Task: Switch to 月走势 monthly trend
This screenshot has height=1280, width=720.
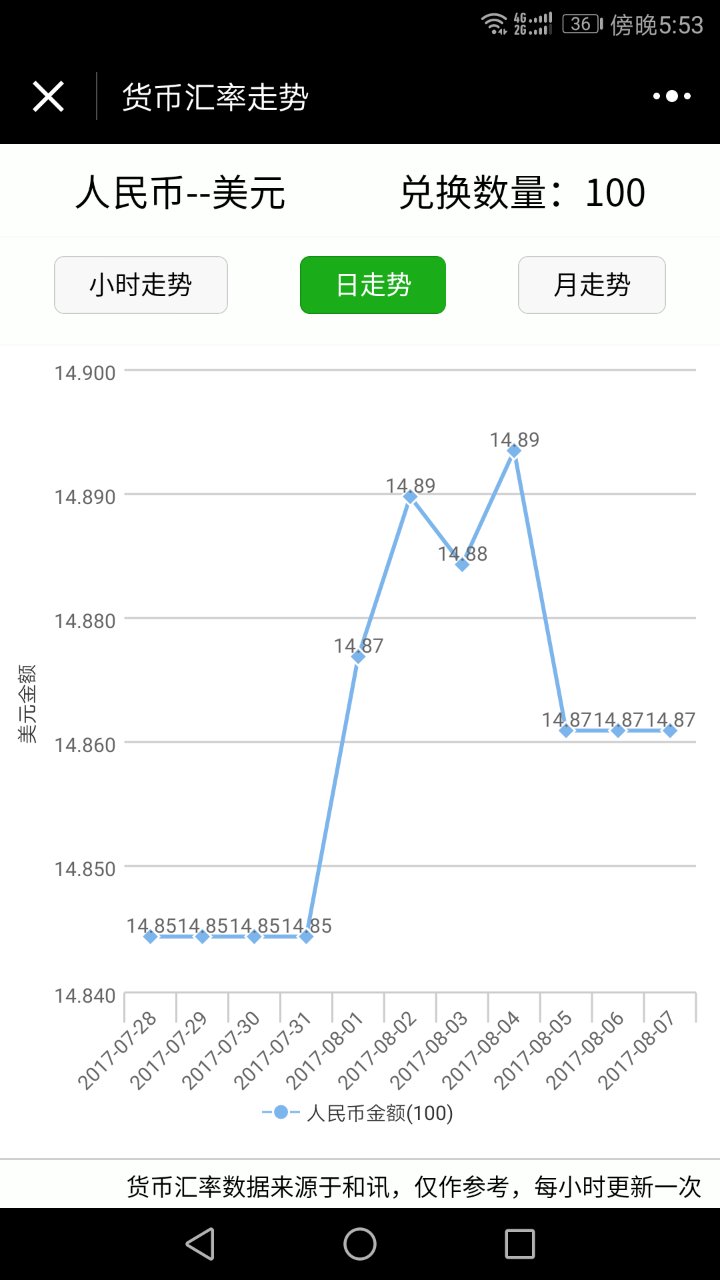Action: [x=592, y=285]
